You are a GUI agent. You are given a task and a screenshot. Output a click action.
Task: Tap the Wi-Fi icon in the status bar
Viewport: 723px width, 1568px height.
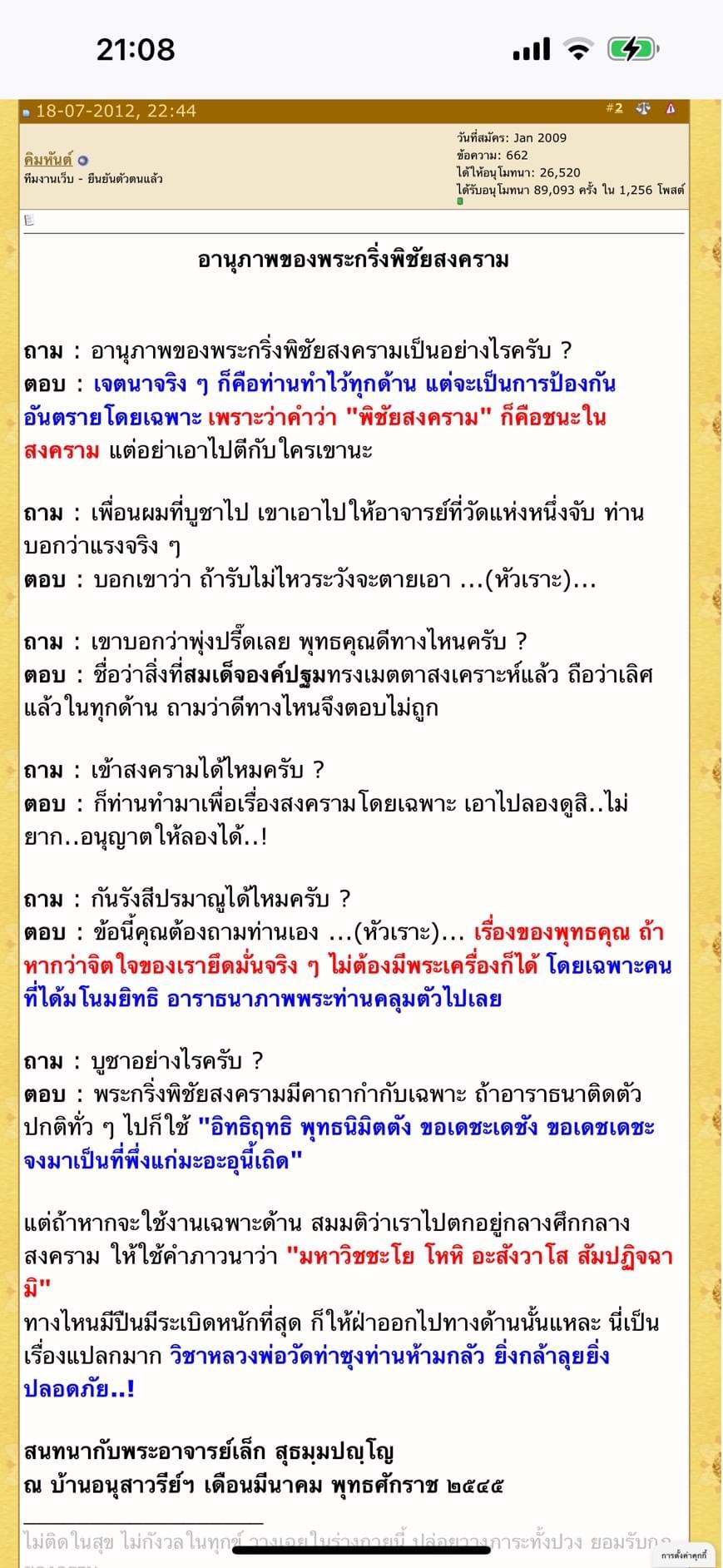pyautogui.click(x=577, y=49)
